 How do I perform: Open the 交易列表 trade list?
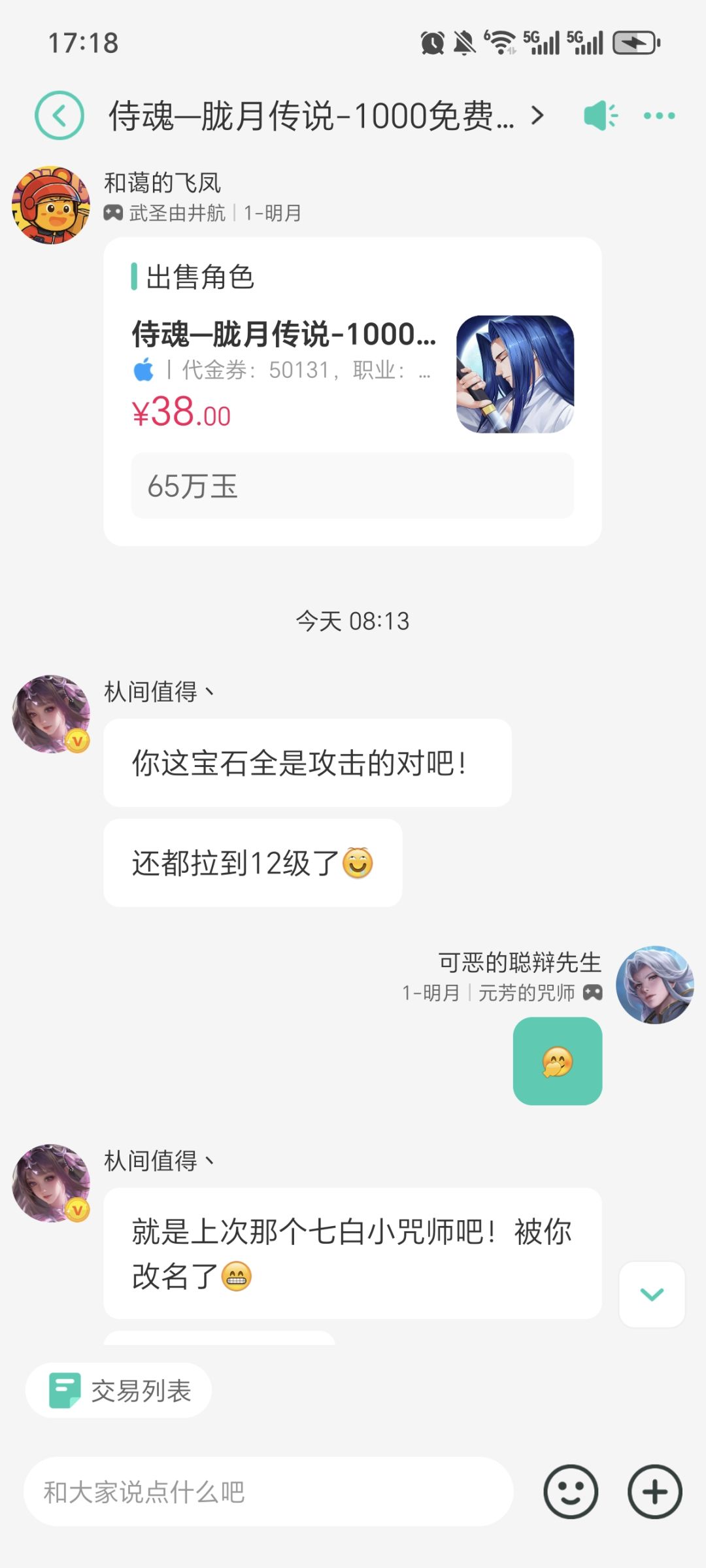[118, 1390]
